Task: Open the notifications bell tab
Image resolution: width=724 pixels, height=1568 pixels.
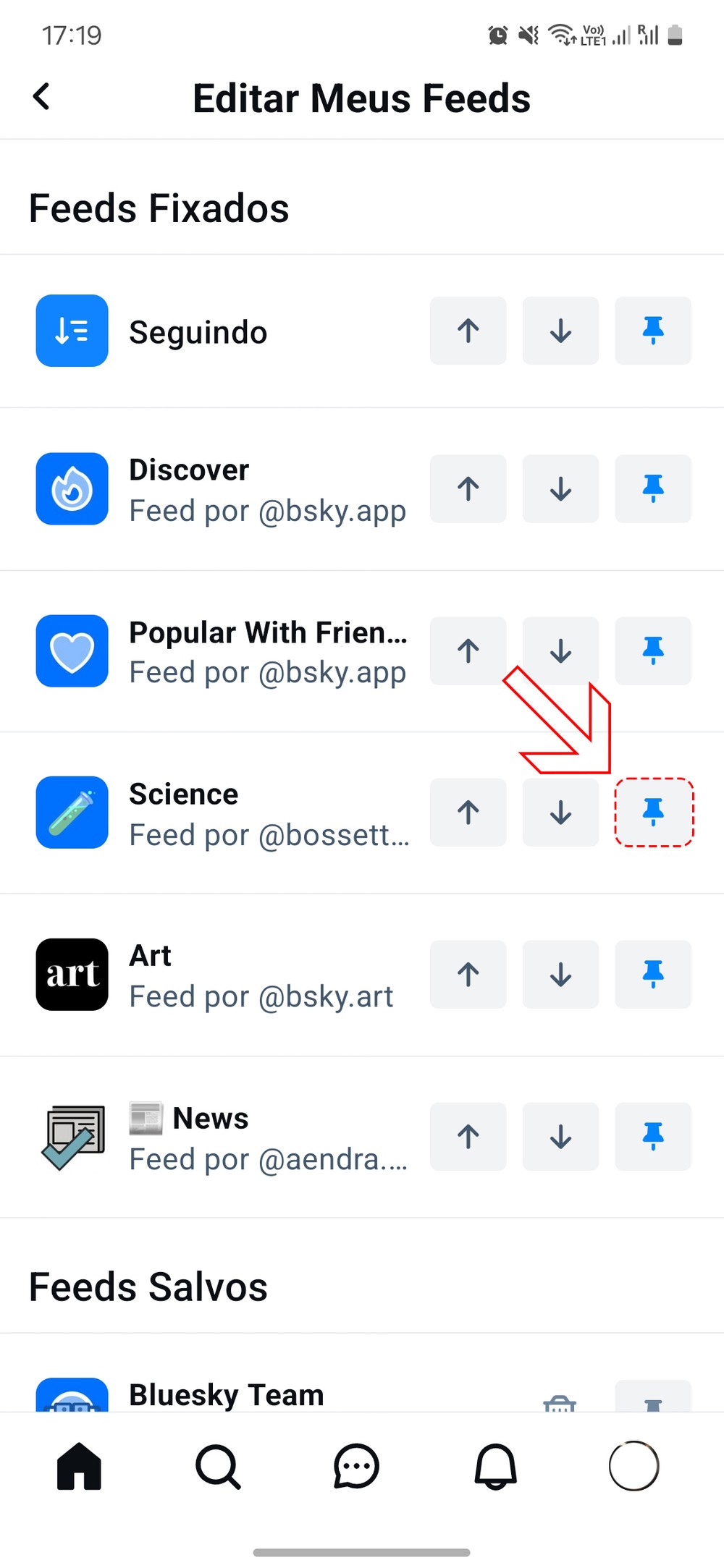Action: 495,1466
